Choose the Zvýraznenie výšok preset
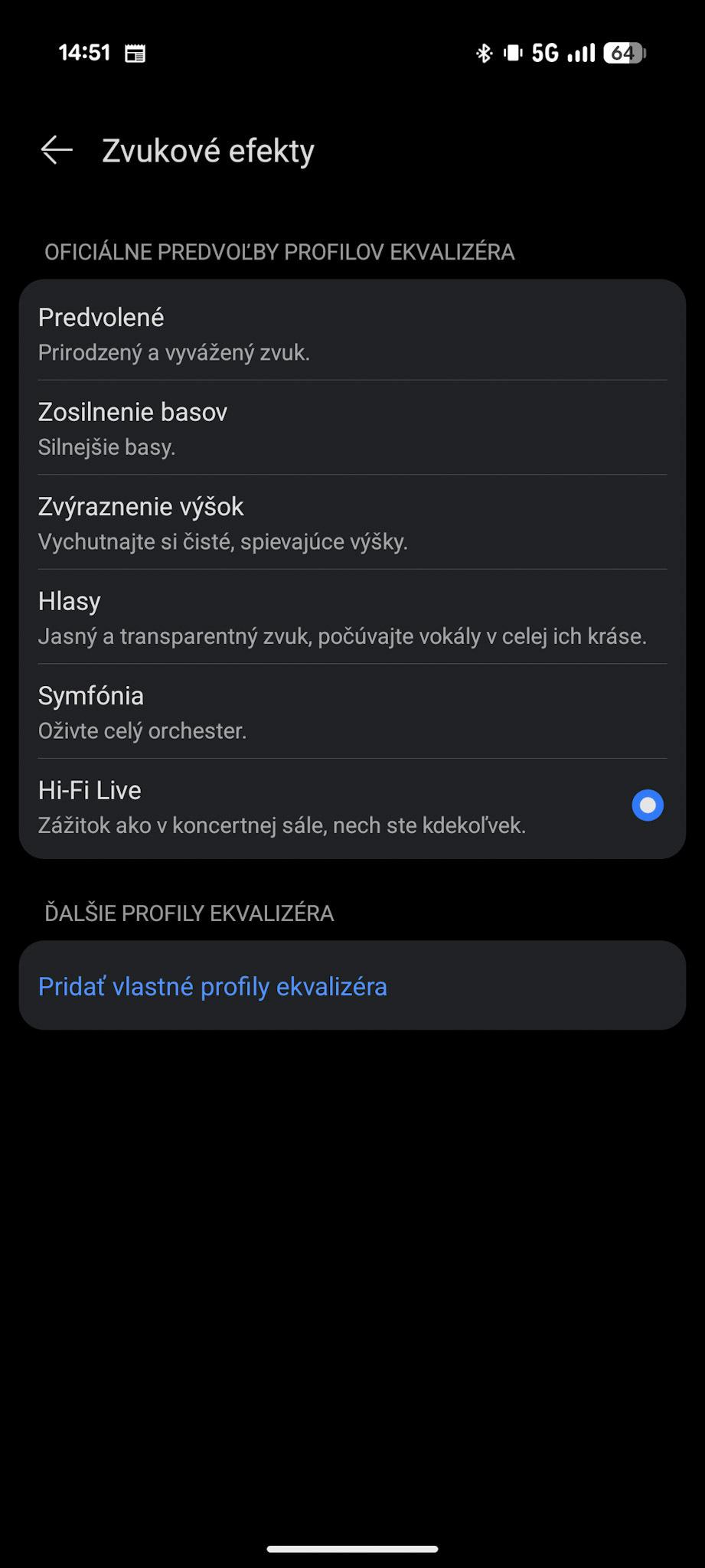The height and width of the screenshot is (1568, 705). click(x=352, y=522)
